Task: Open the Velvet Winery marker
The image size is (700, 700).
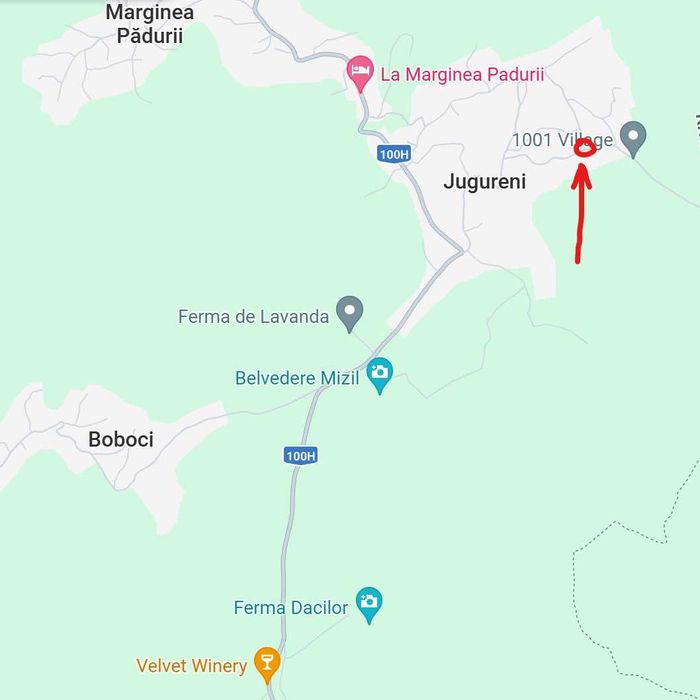Action: point(266,661)
